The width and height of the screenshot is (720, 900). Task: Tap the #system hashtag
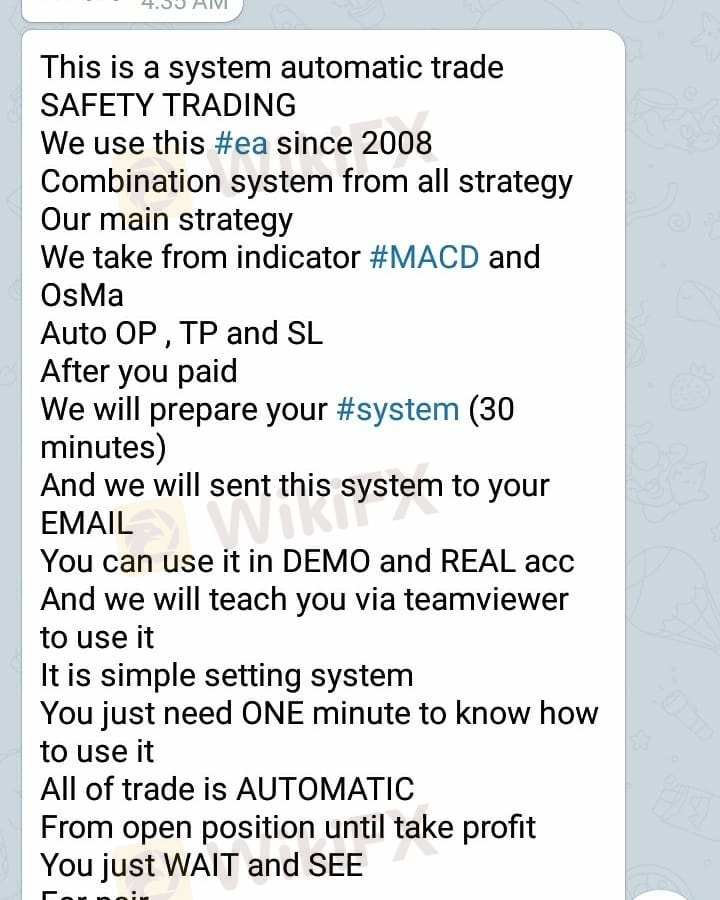(x=398, y=410)
